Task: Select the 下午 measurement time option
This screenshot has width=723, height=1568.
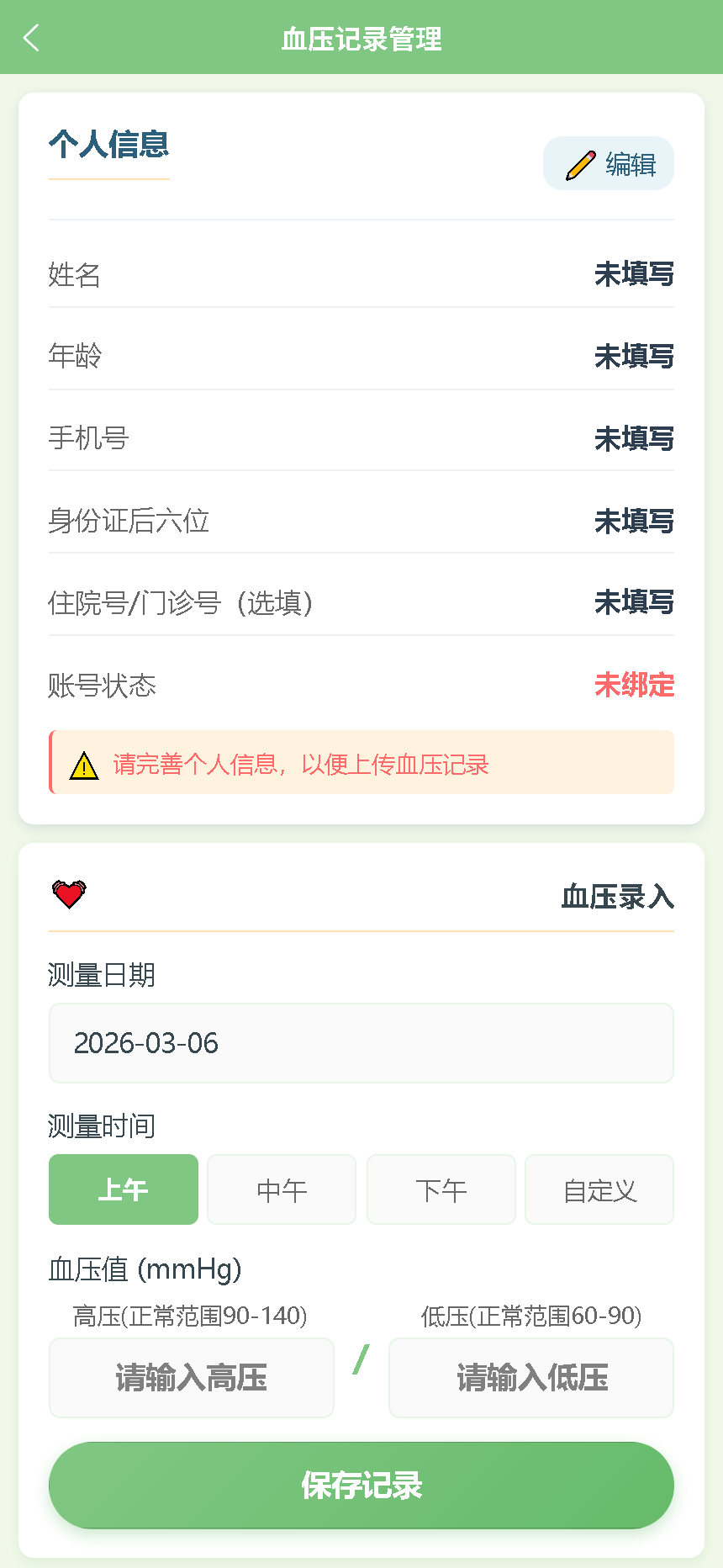Action: pos(441,1189)
